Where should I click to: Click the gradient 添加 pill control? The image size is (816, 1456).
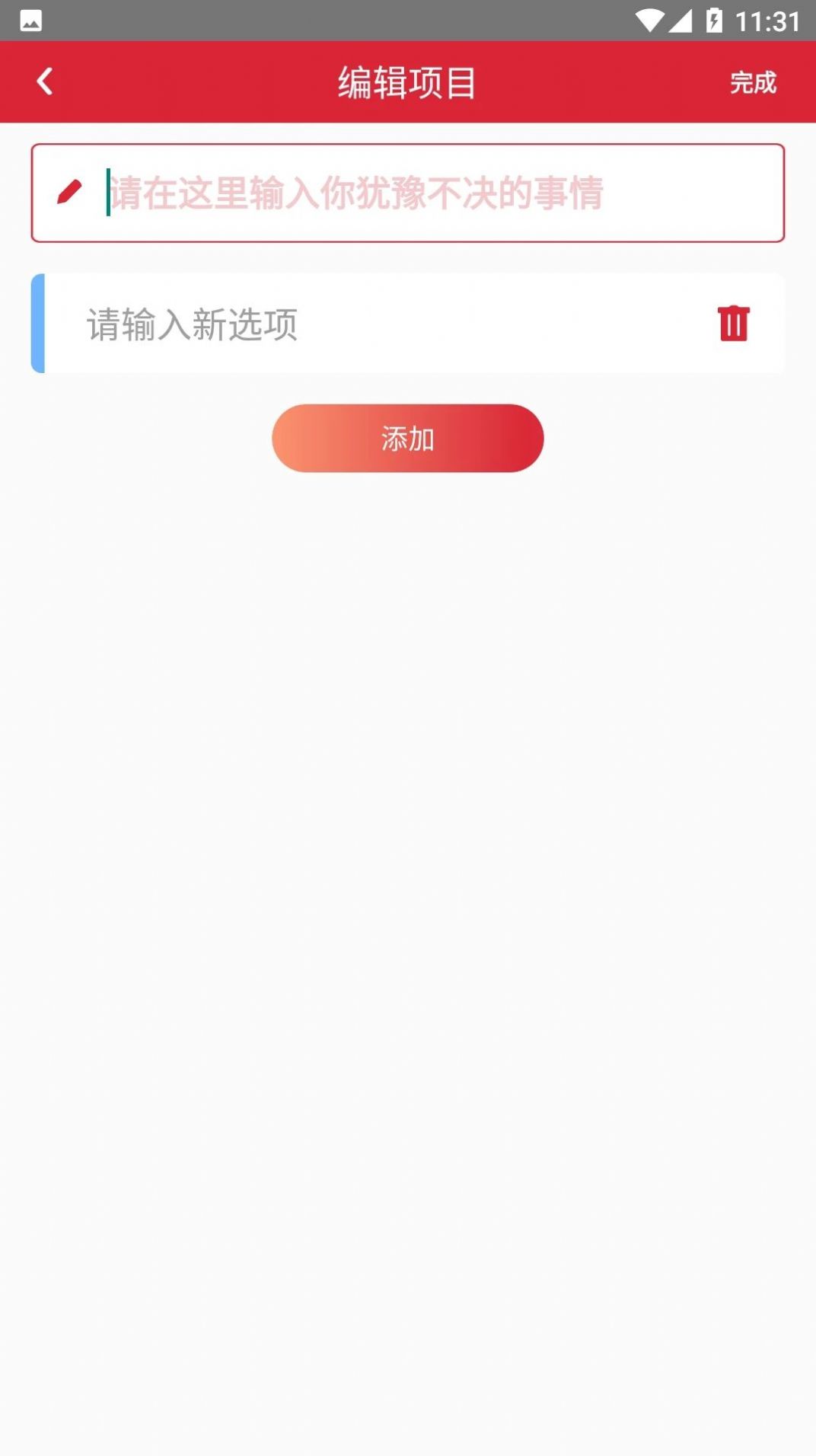[x=407, y=439]
